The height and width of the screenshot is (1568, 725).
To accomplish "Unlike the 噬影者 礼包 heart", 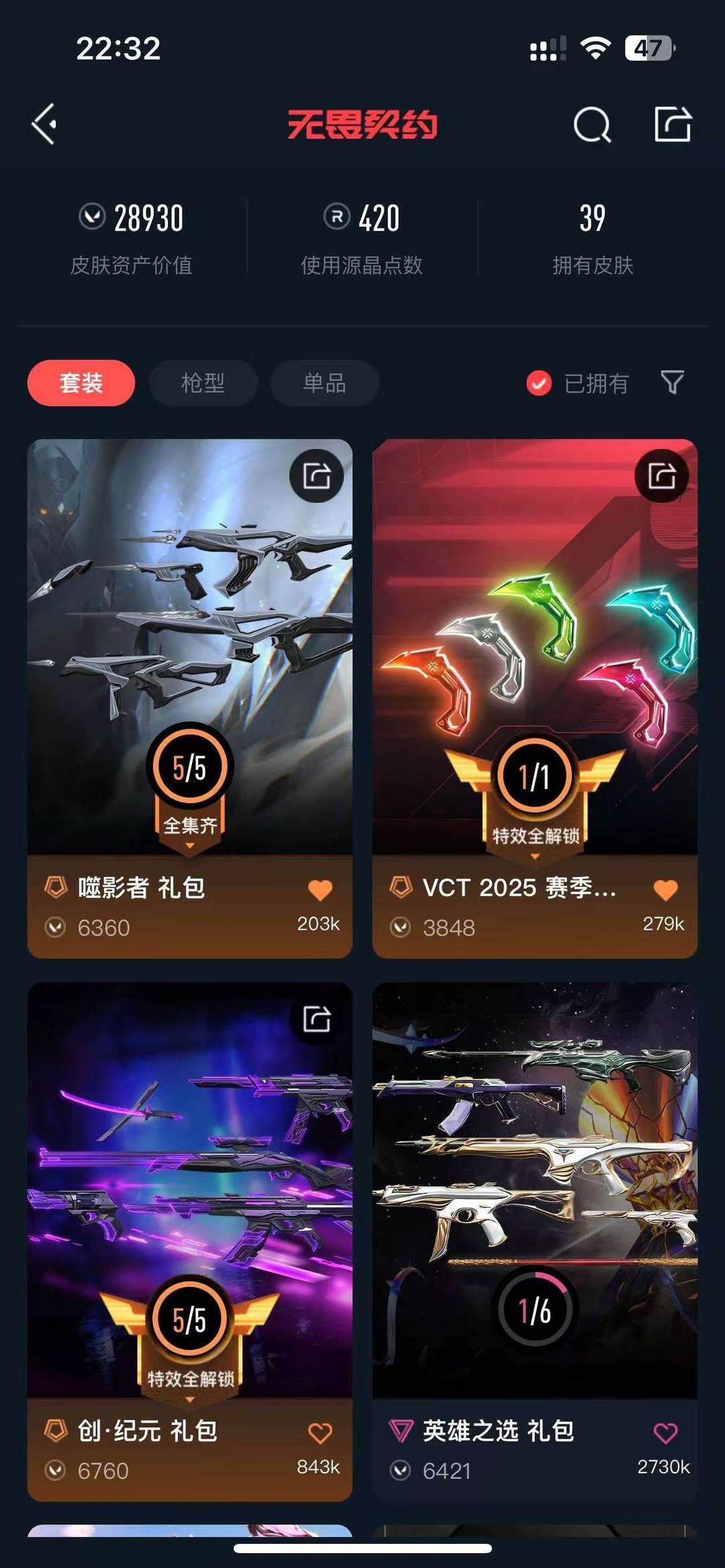I will [x=320, y=890].
